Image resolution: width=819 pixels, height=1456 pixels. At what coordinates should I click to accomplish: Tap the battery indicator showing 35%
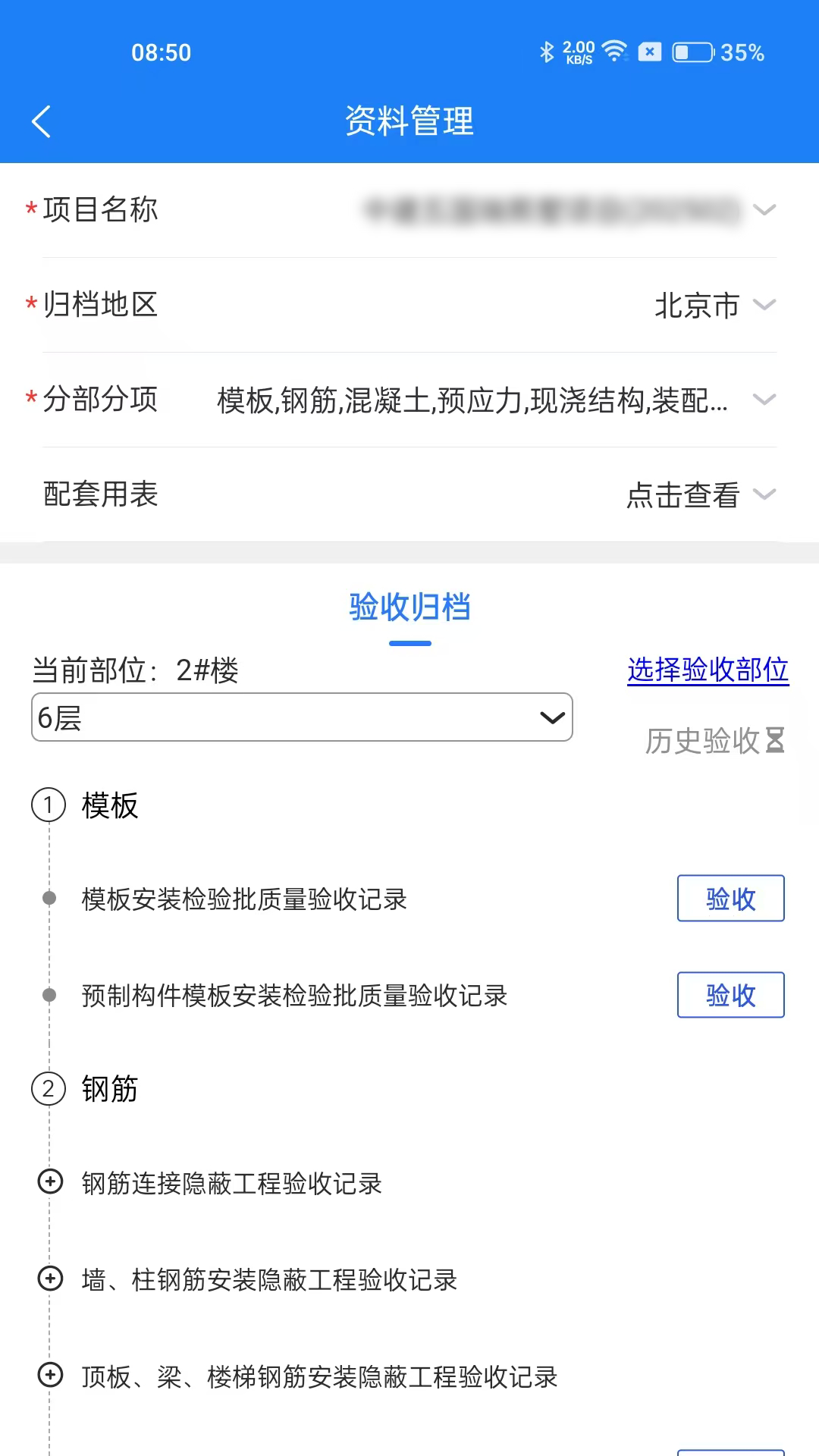click(x=692, y=53)
